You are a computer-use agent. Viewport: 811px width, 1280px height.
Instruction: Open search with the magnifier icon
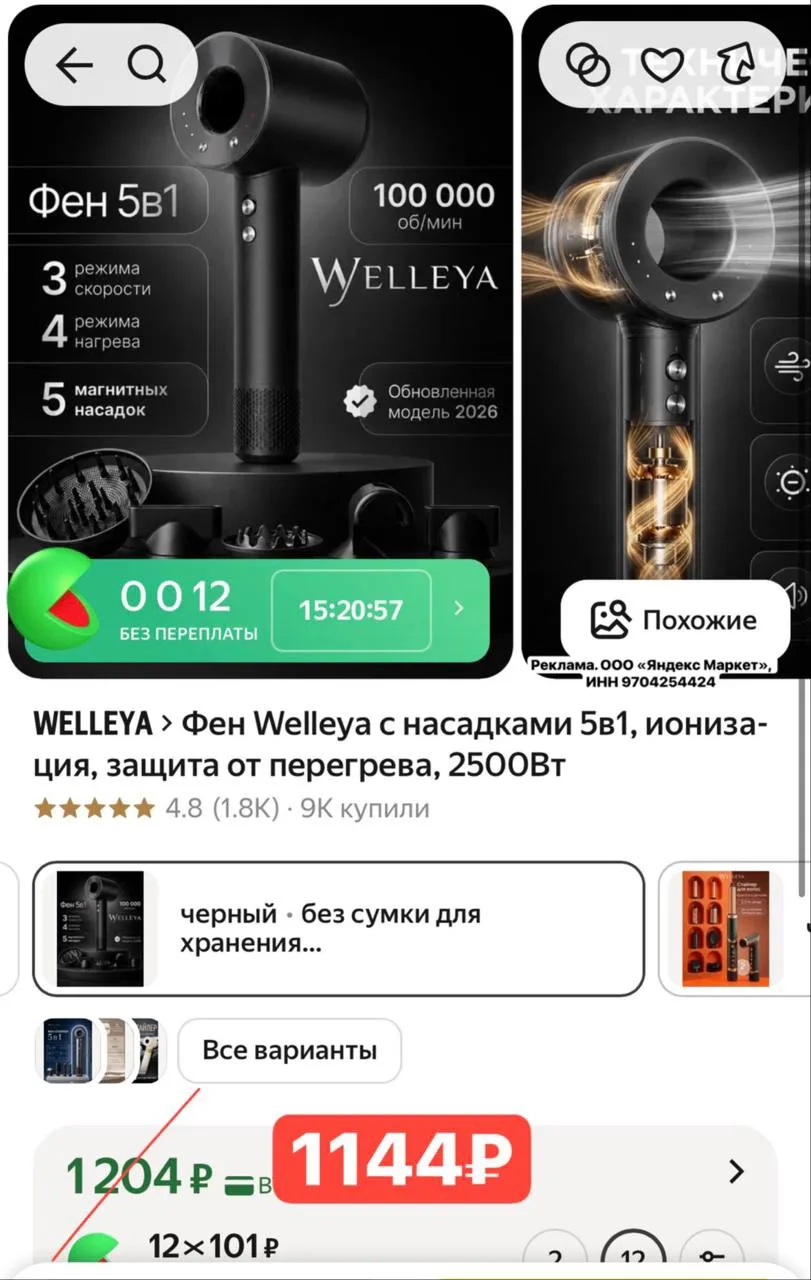[x=148, y=66]
